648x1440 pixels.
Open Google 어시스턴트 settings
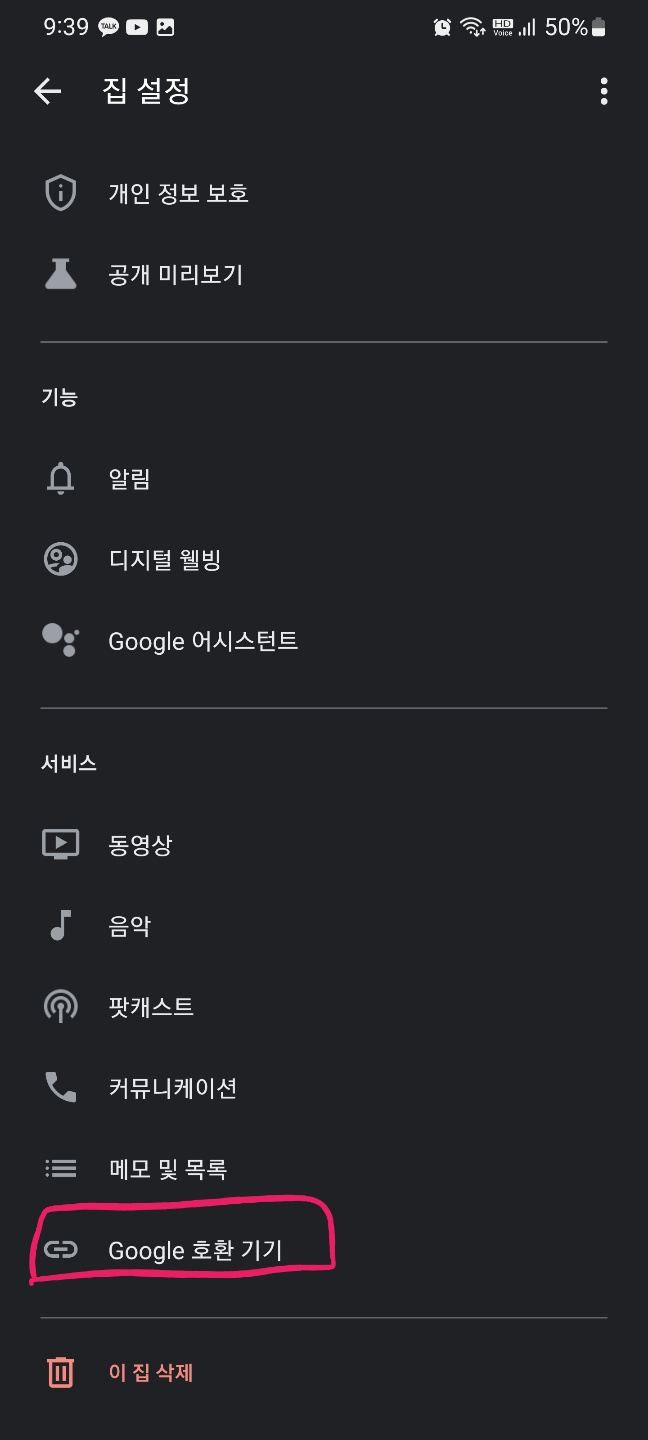click(x=203, y=641)
